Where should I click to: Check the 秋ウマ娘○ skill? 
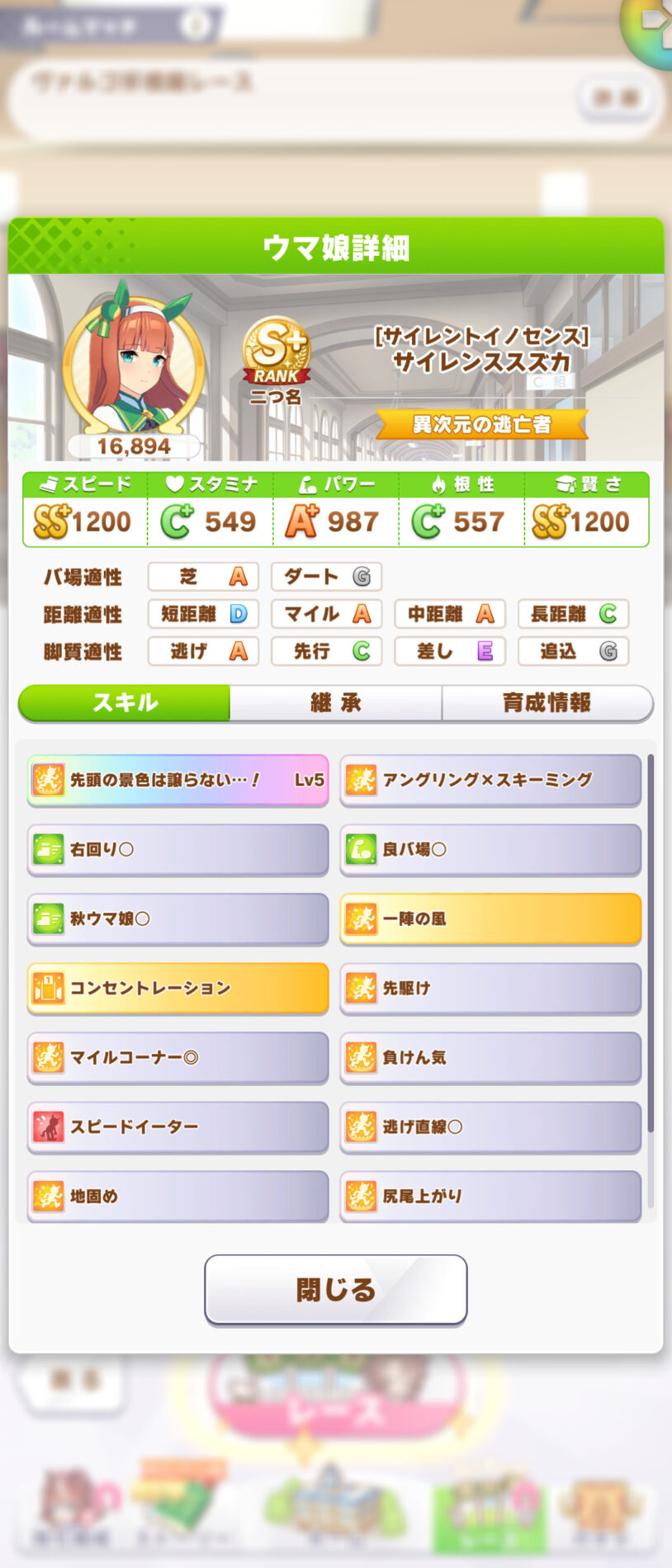(177, 919)
